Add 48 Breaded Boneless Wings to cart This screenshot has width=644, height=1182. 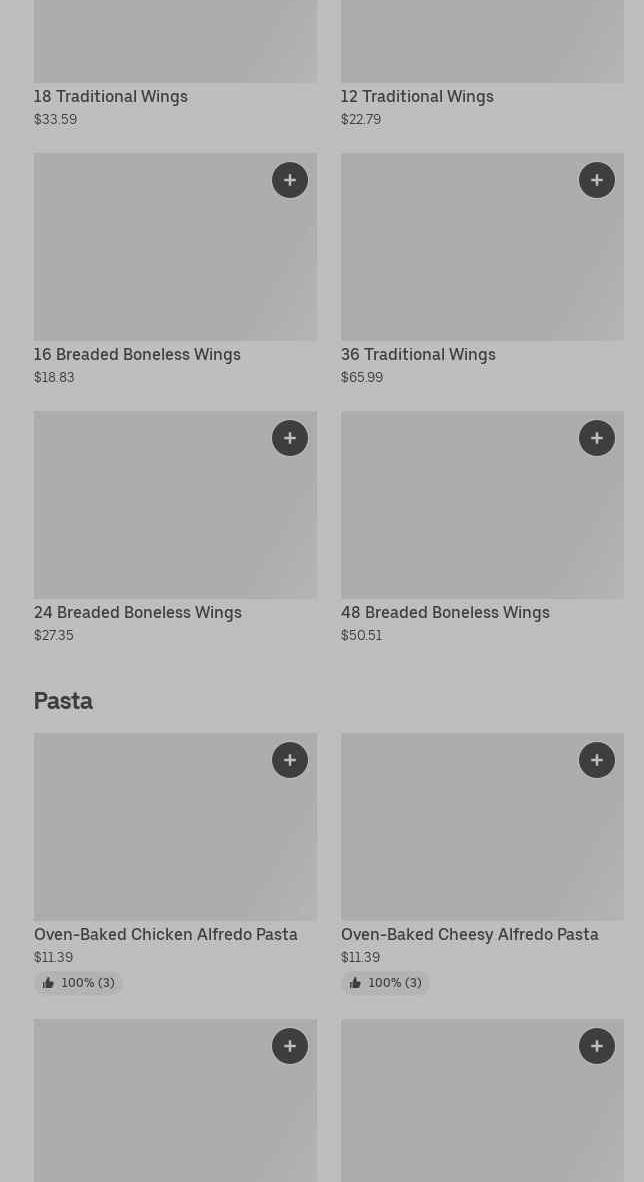(597, 438)
